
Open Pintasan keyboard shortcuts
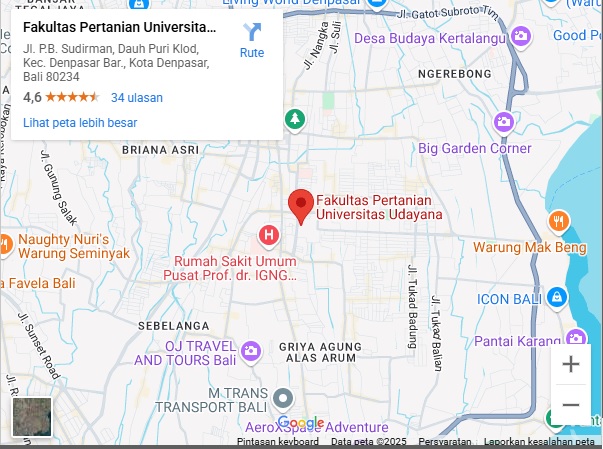pos(278,442)
